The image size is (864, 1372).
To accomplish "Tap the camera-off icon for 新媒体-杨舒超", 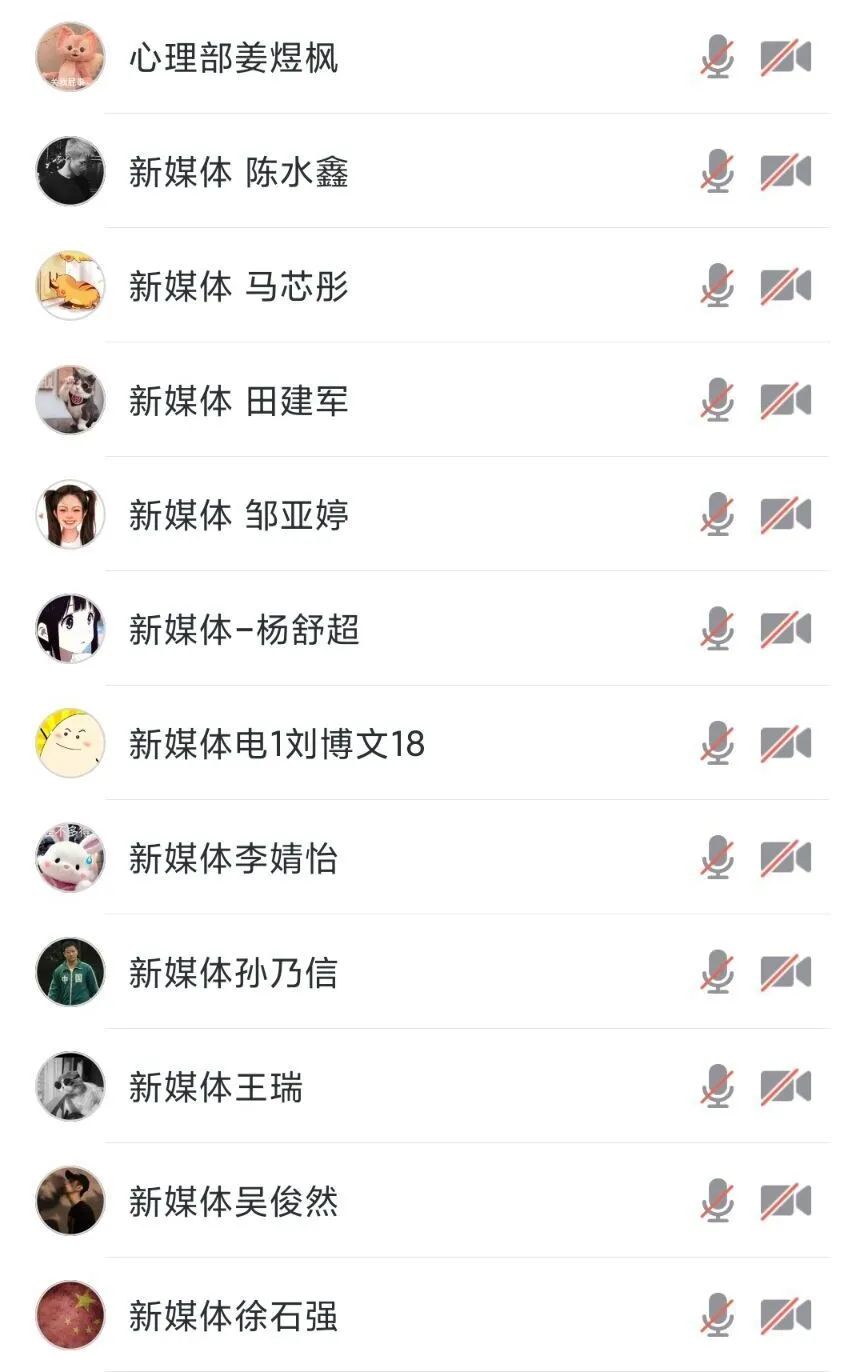I will point(785,630).
